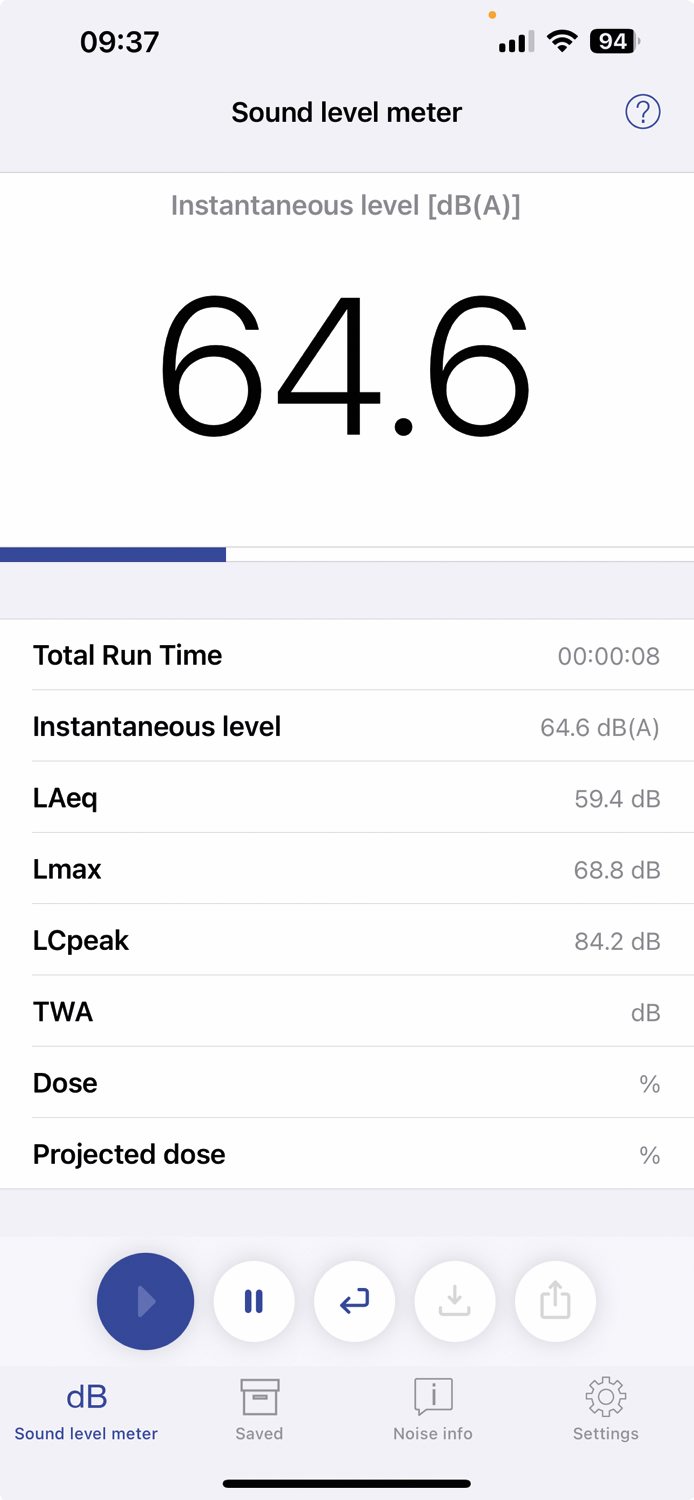Viewport: 694px width, 1500px height.
Task: Switch to the Saved tab
Action: (259, 1409)
